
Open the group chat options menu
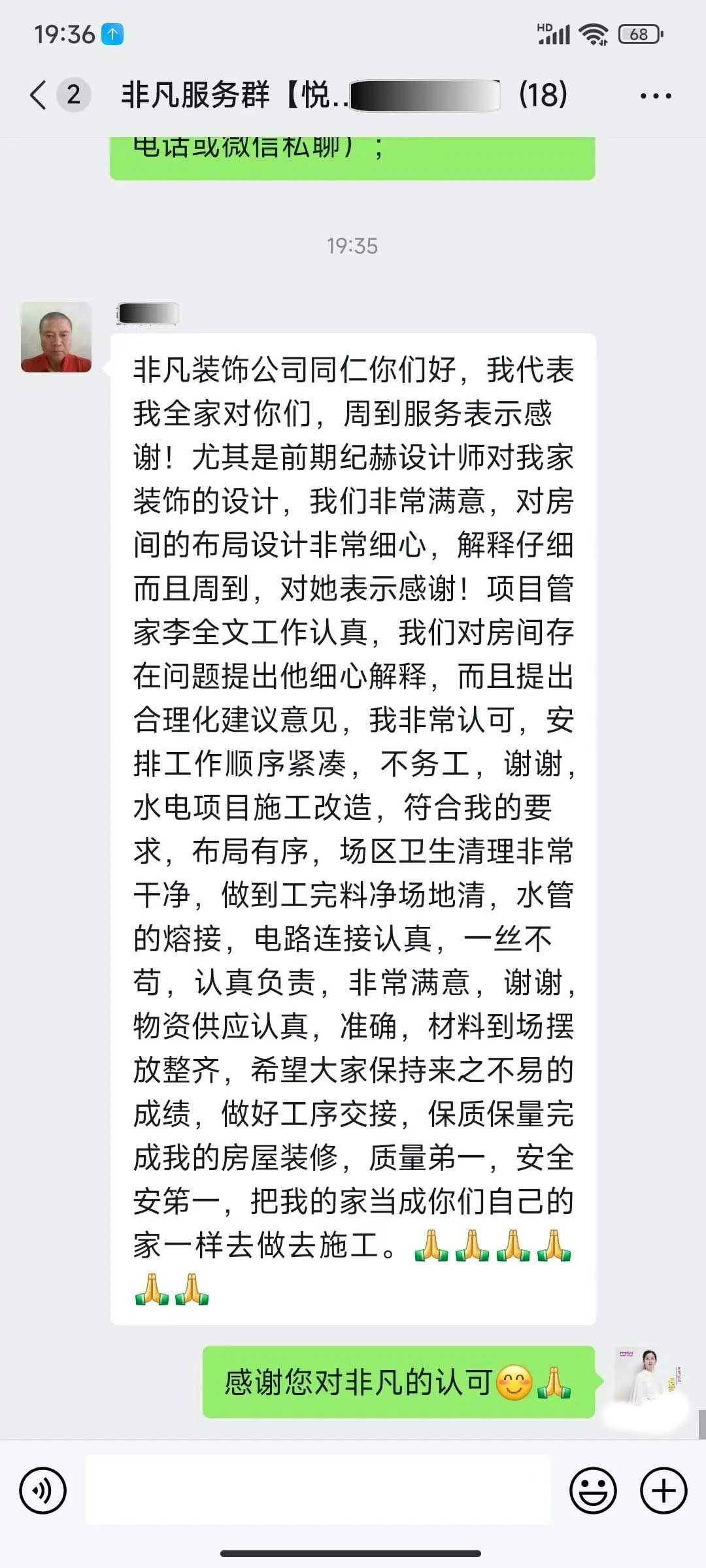pyautogui.click(x=655, y=96)
